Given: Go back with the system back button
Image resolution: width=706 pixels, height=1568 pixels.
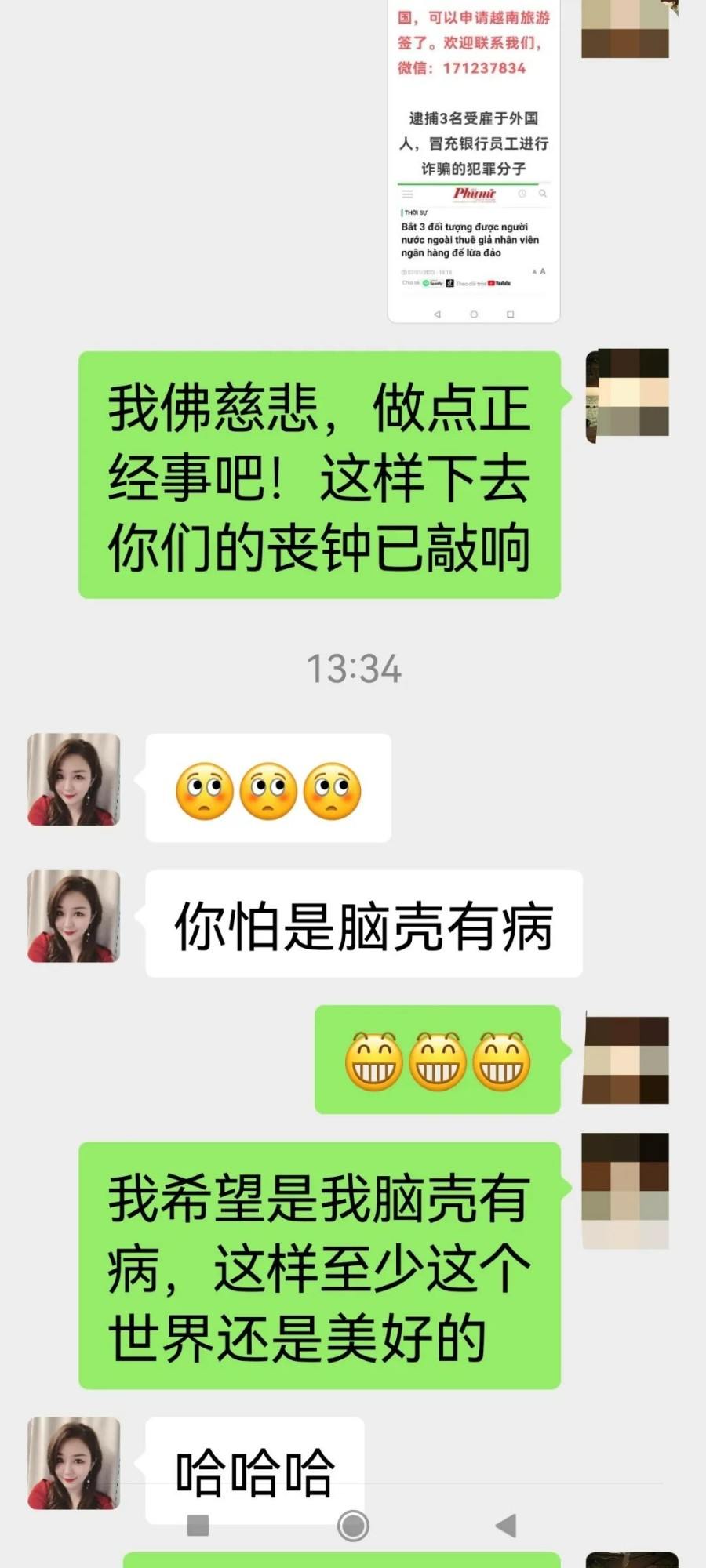Looking at the screenshot, I should 506,1526.
